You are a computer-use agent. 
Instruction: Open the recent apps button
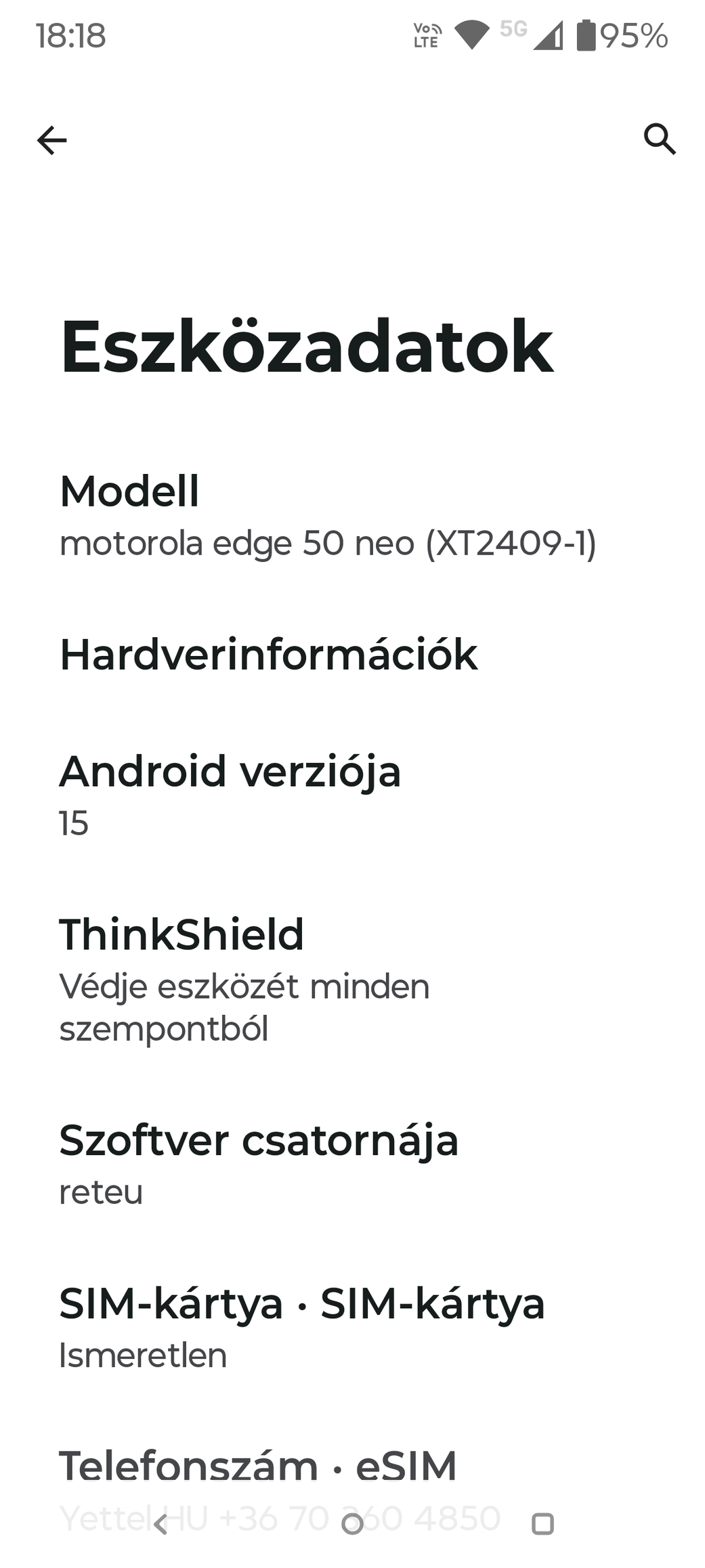click(x=542, y=1524)
